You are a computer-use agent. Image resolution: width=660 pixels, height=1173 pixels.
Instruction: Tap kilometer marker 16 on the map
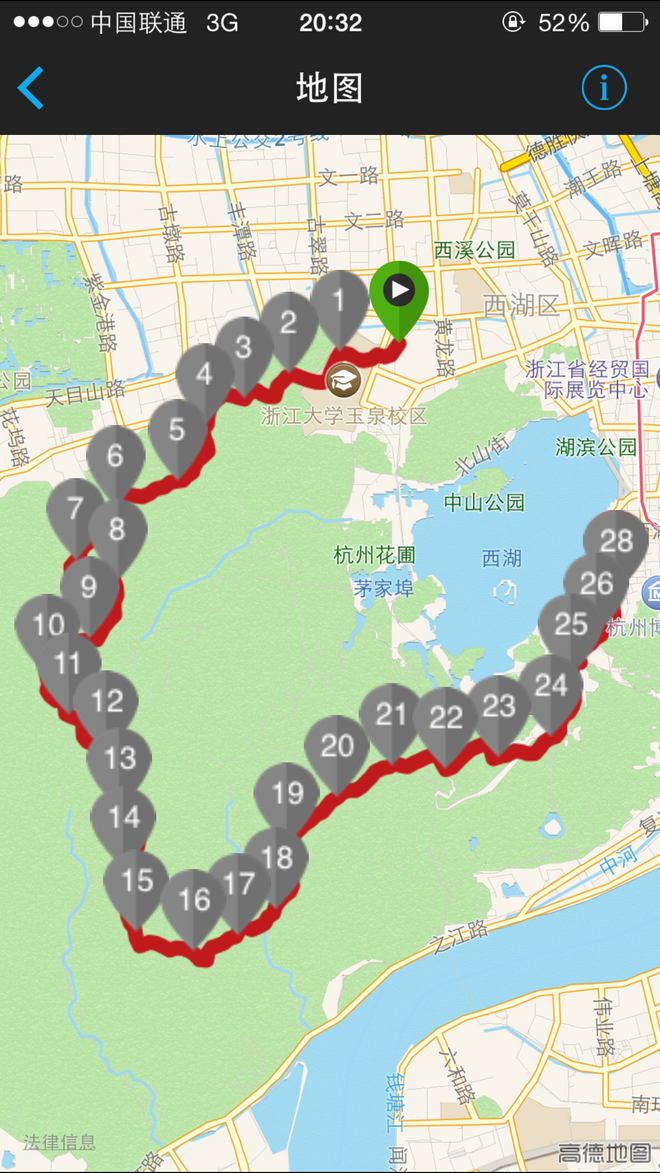click(194, 900)
